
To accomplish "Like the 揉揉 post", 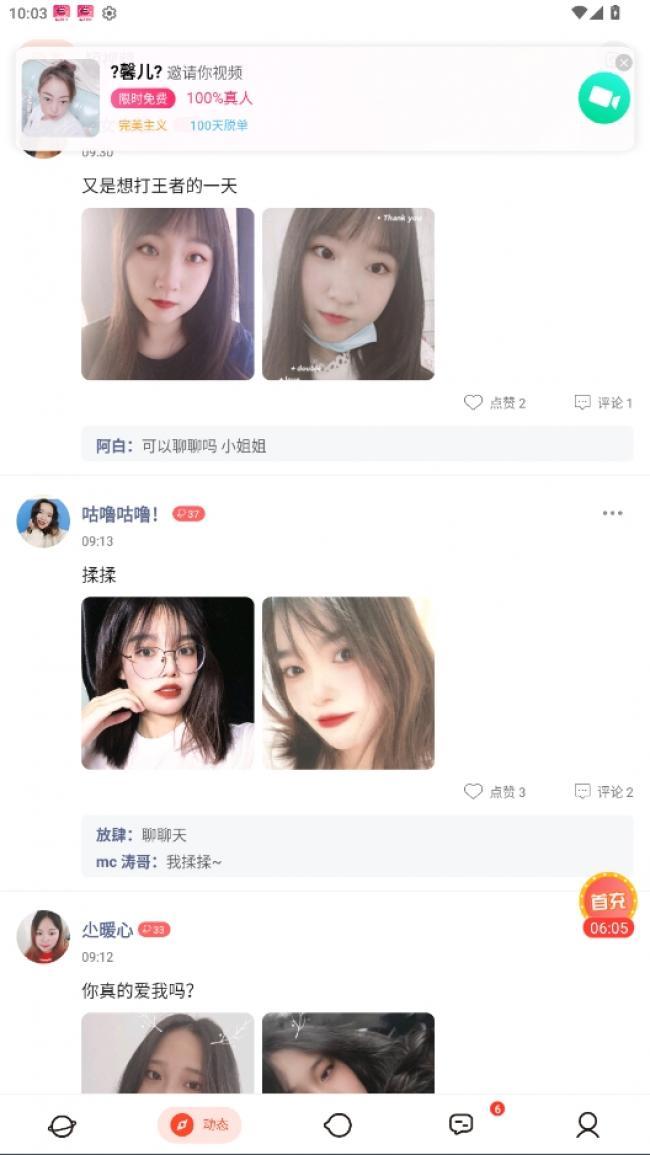I will (494, 791).
